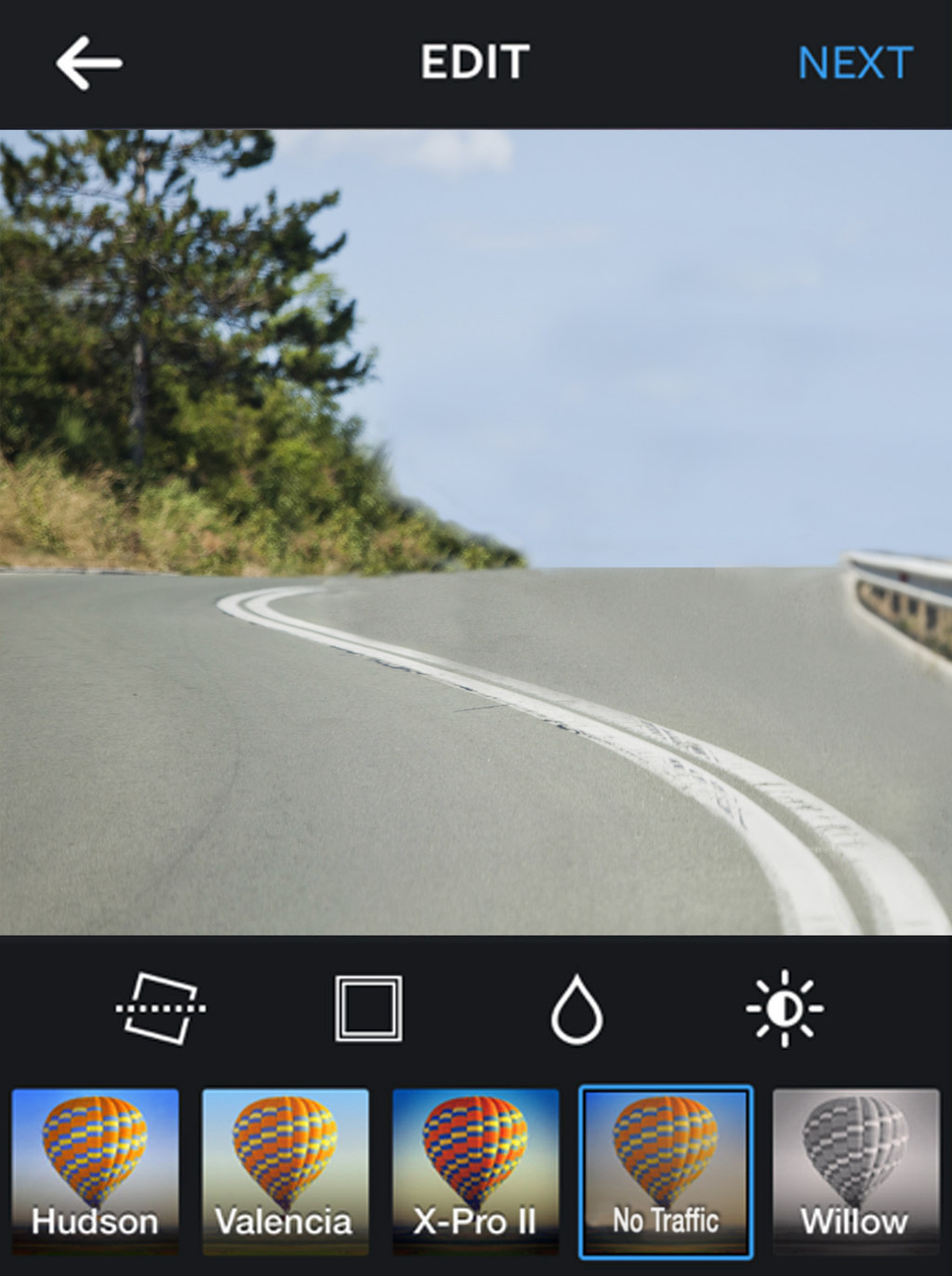Tap NEXT to continue
Viewport: 952px width, 1276px height.
[854, 63]
